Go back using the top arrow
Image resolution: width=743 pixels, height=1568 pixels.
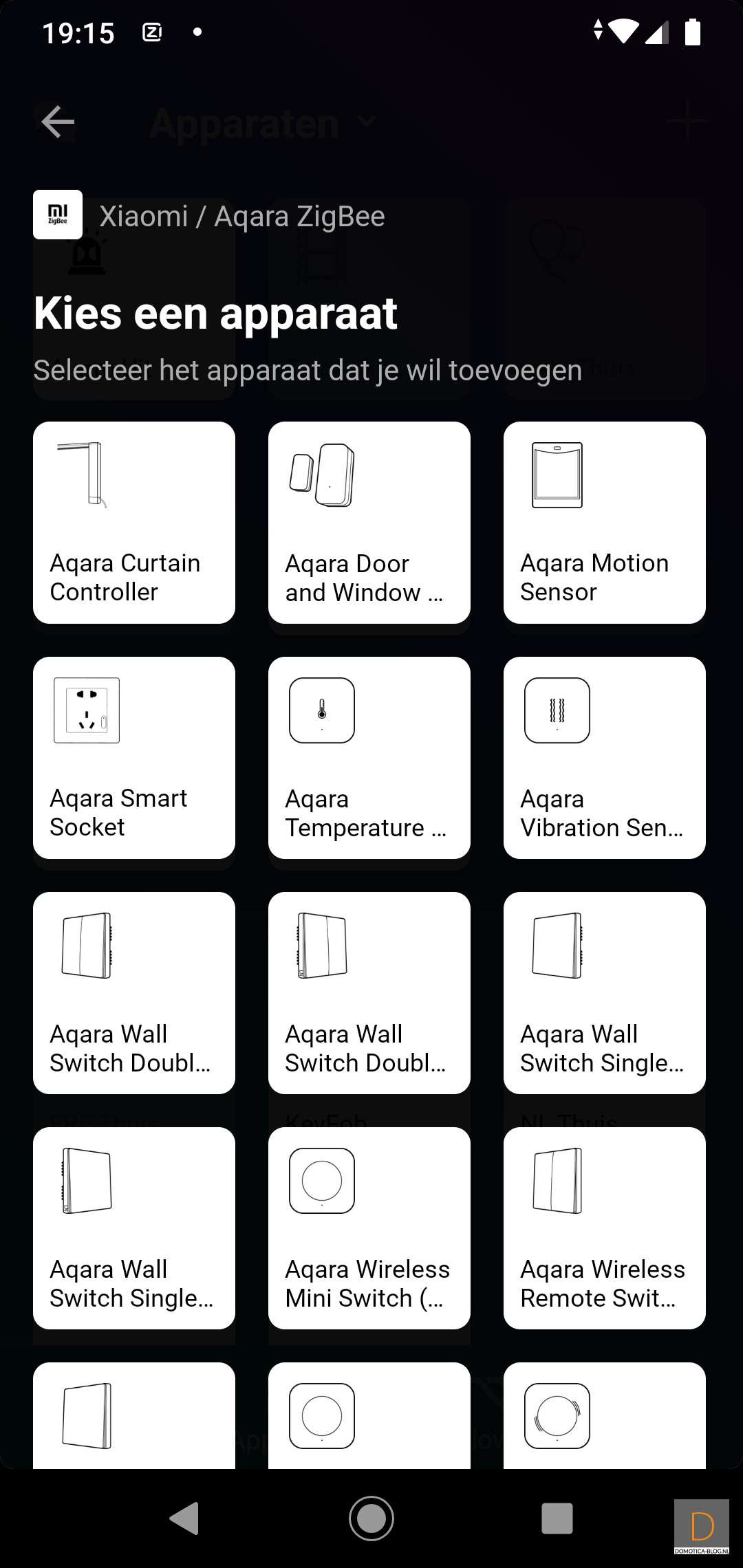click(58, 122)
